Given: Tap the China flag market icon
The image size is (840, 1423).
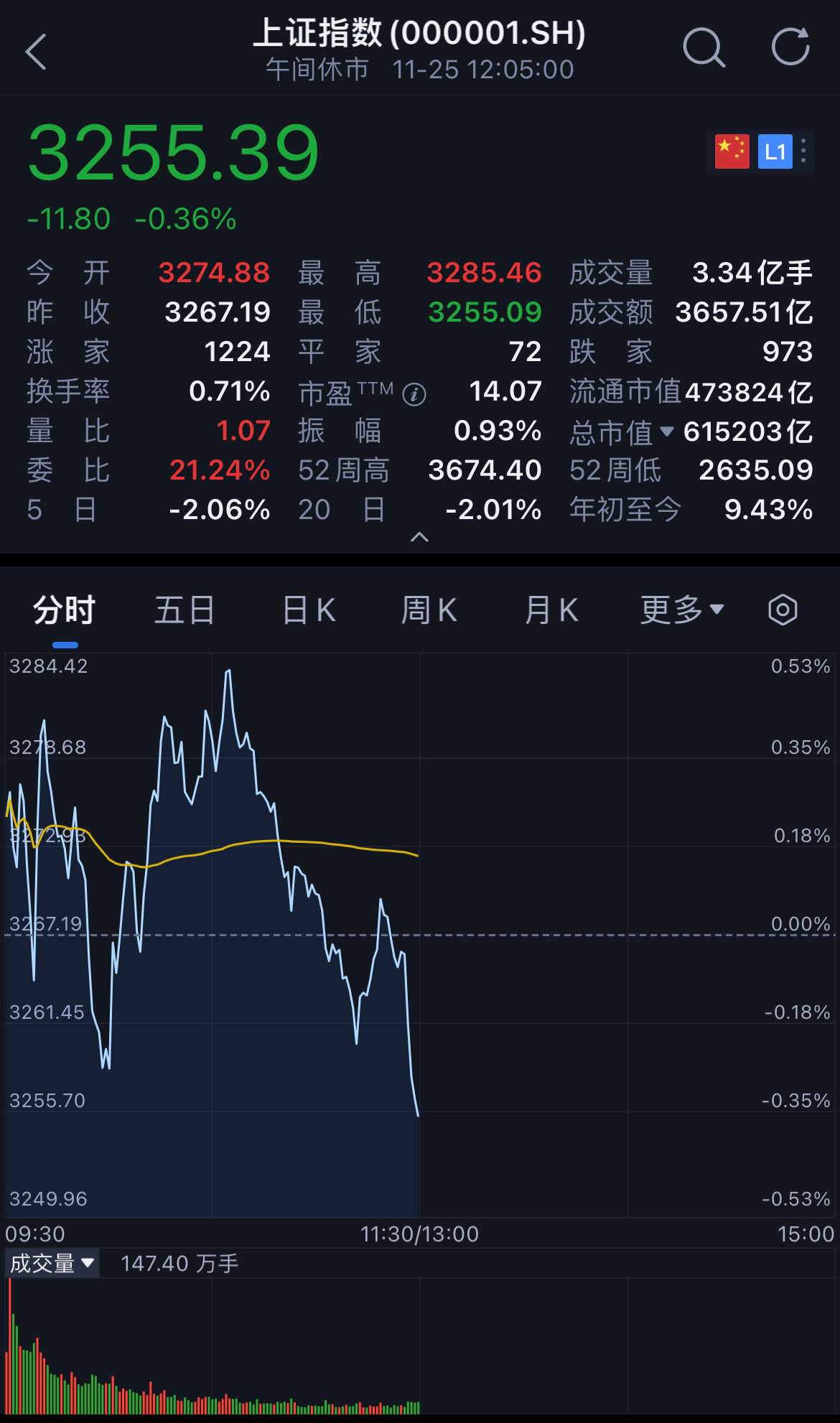Looking at the screenshot, I should pos(730,151).
